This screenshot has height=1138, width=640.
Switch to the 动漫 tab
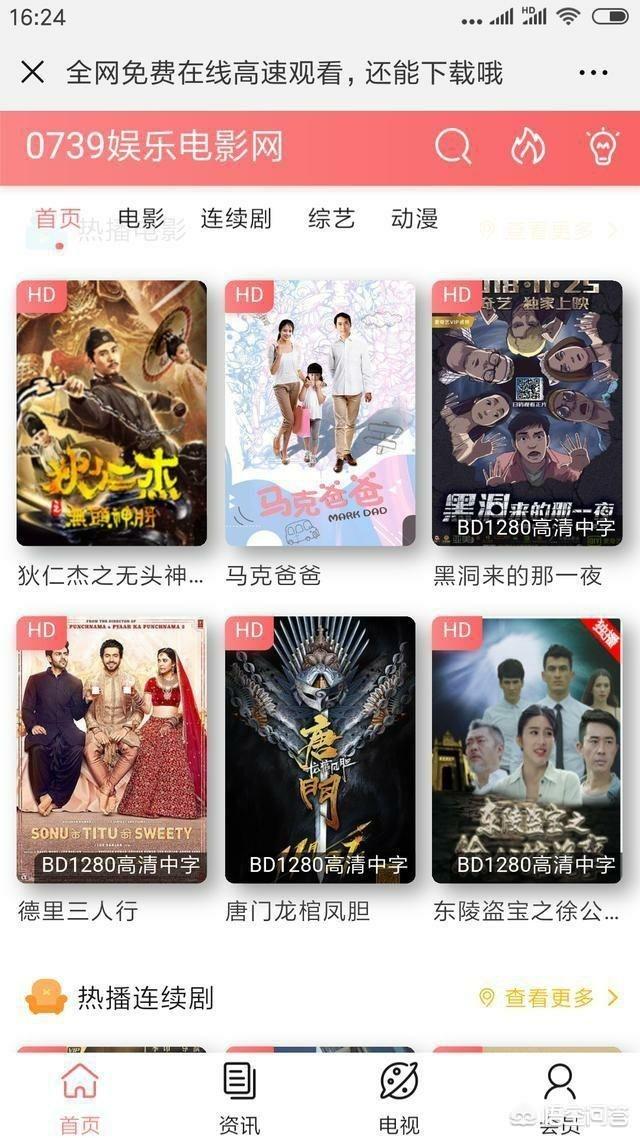414,218
